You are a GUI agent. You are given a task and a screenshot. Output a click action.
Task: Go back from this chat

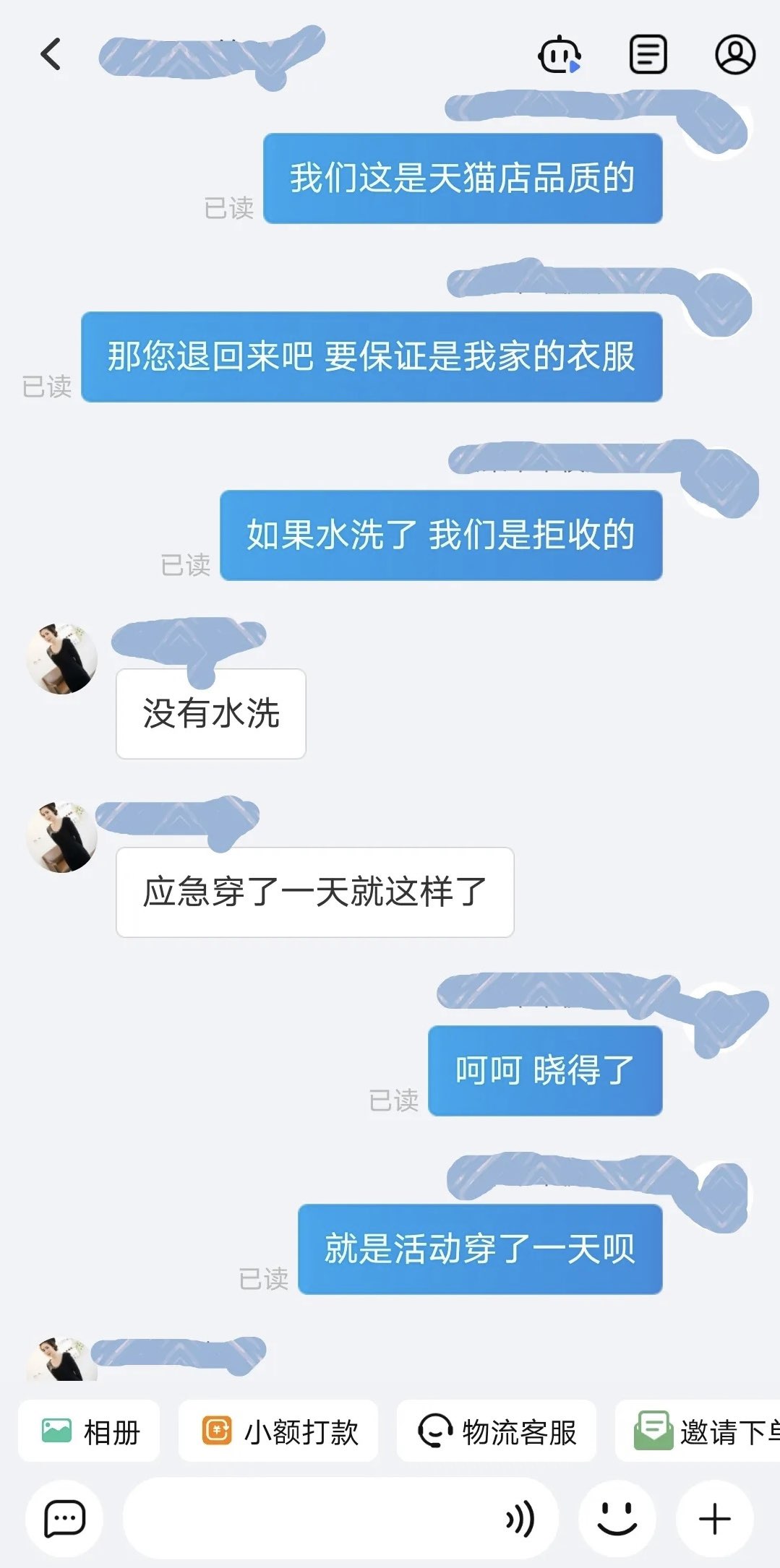point(51,54)
